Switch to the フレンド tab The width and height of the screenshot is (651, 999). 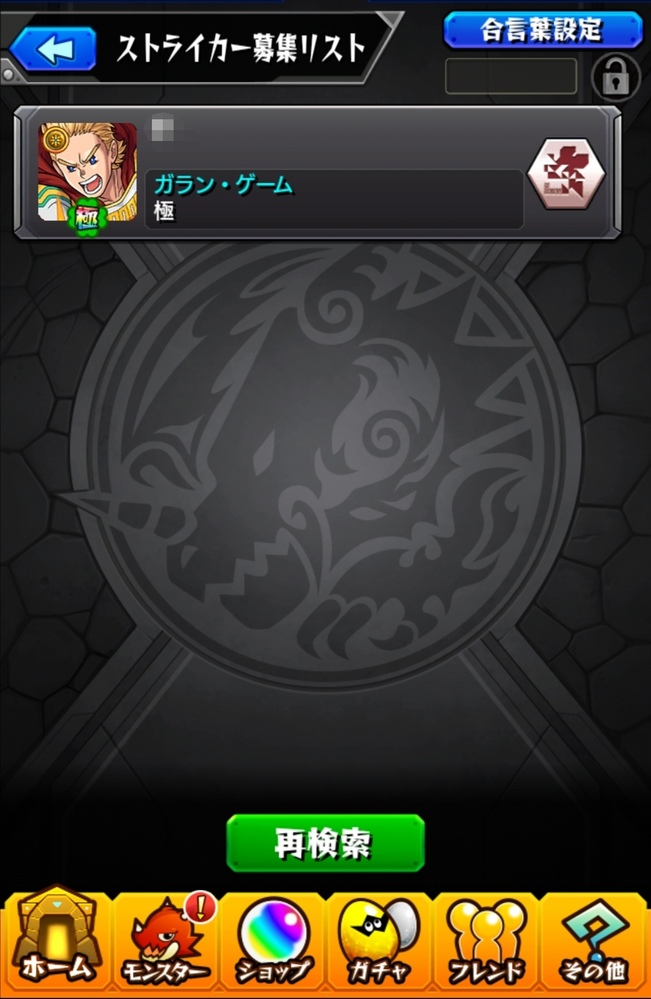pyautogui.click(x=488, y=942)
